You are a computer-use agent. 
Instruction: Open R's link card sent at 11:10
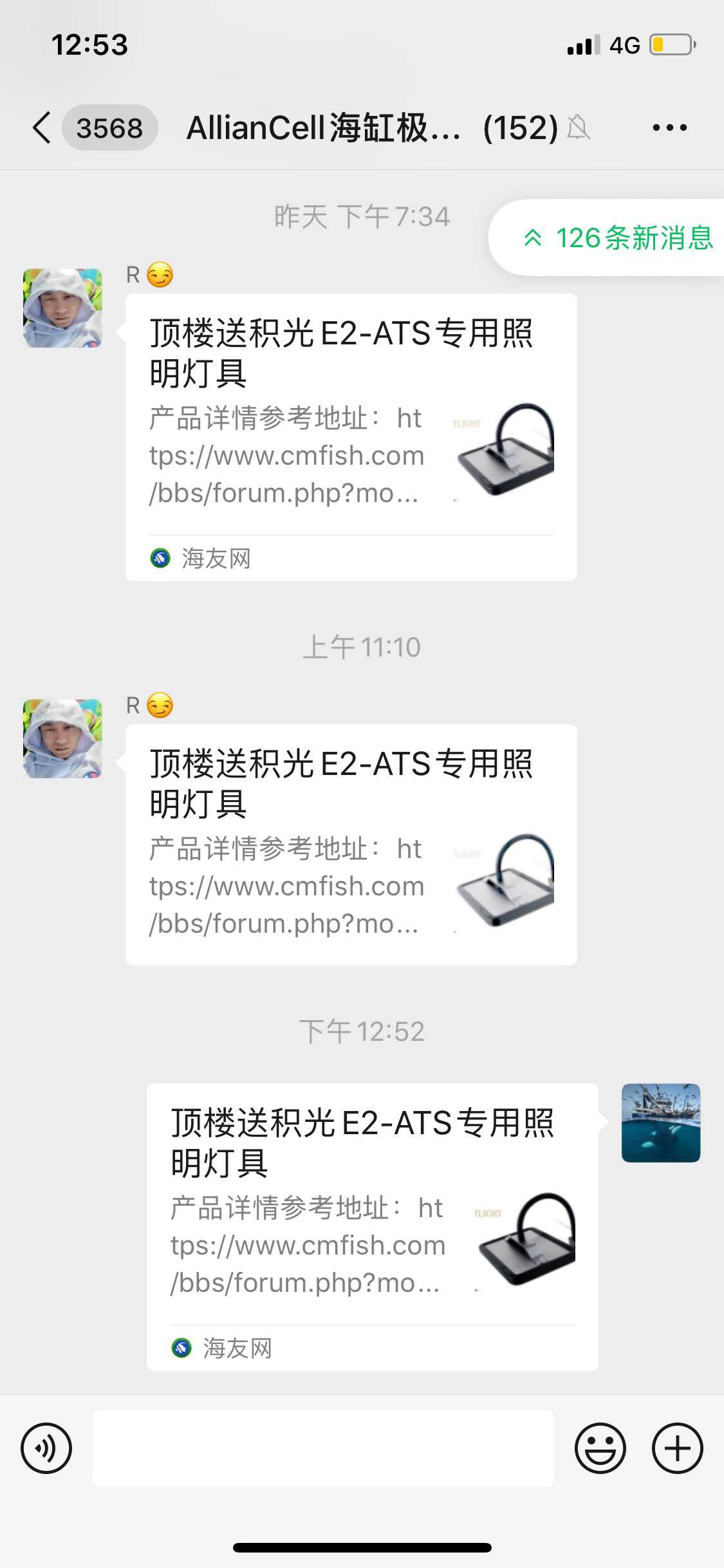(x=351, y=845)
